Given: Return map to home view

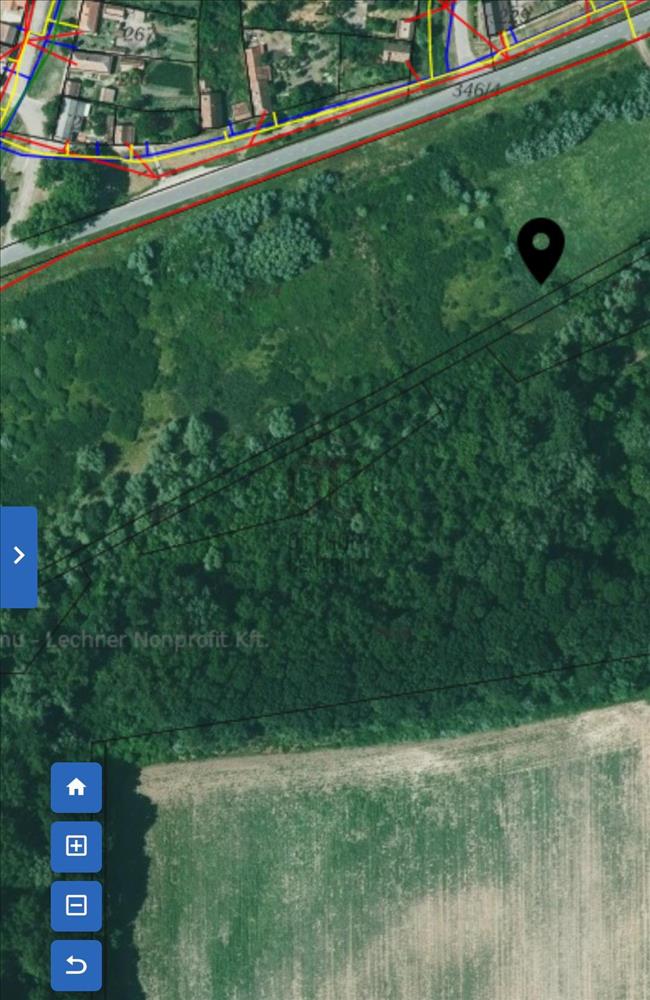Looking at the screenshot, I should (x=76, y=787).
